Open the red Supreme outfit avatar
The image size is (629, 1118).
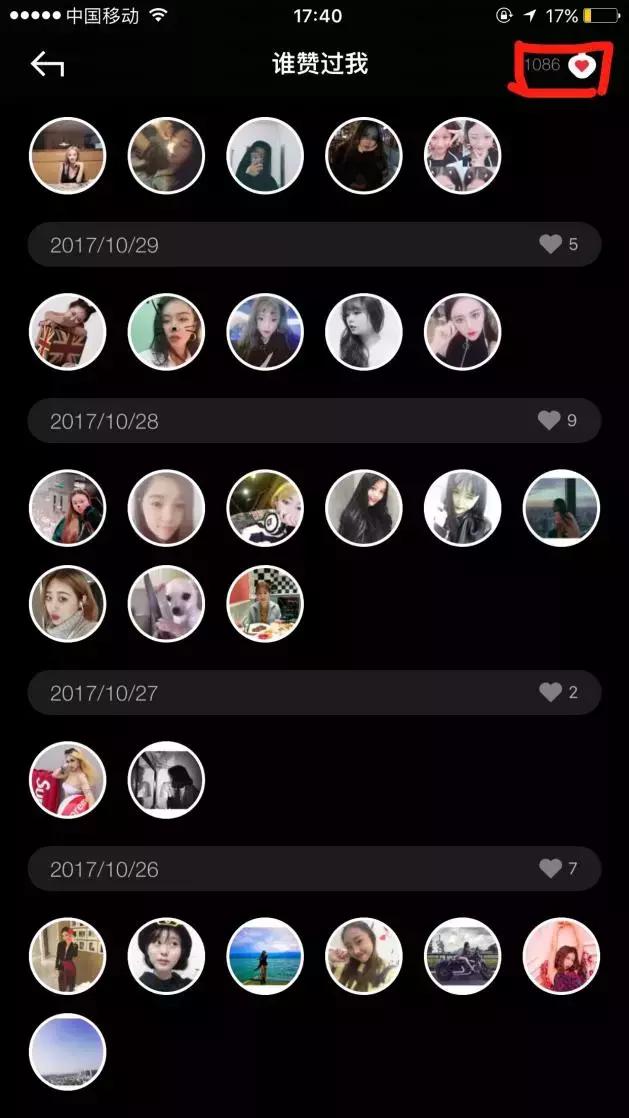pyautogui.click(x=67, y=780)
